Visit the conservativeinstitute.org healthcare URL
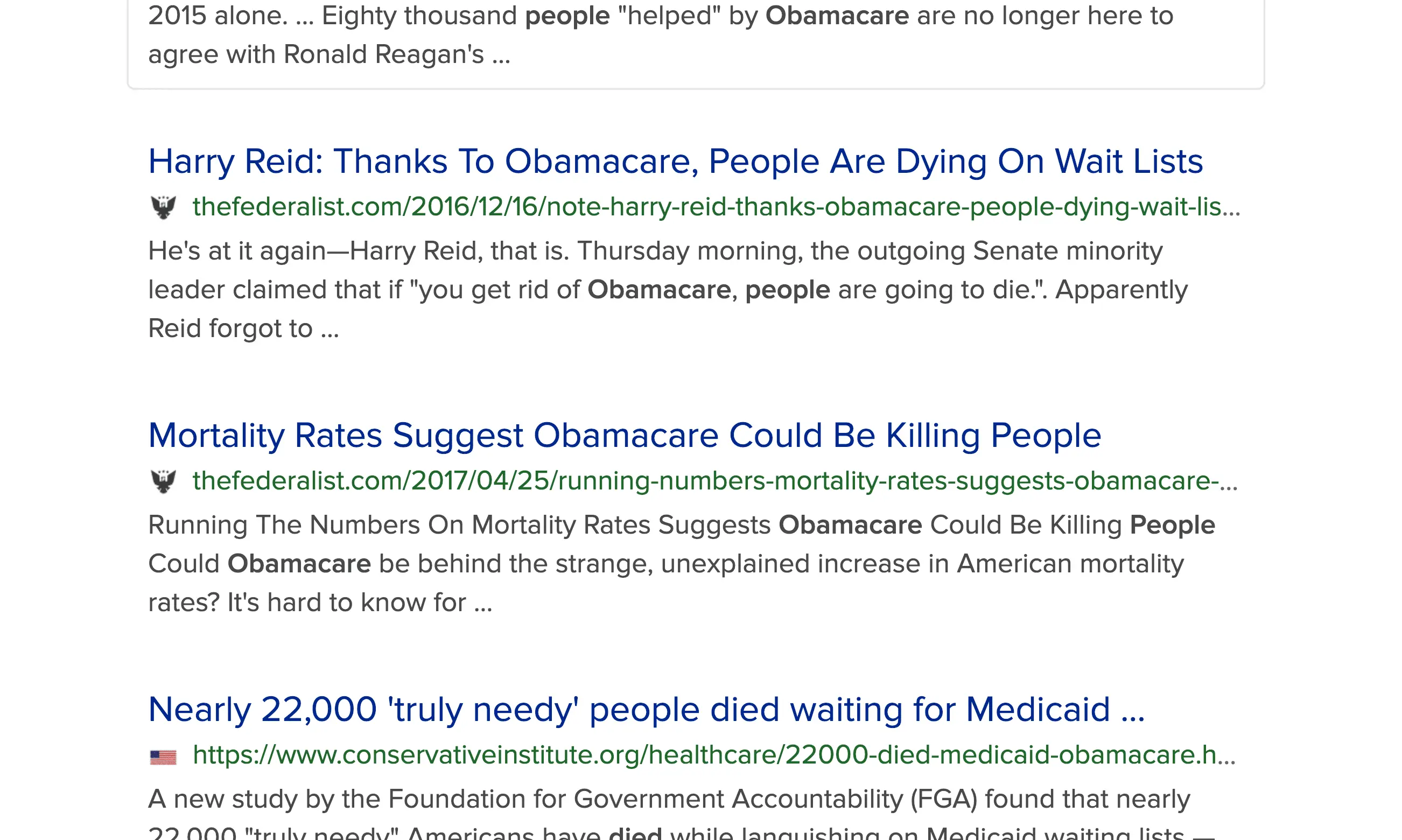The image size is (1402, 840). click(x=713, y=754)
